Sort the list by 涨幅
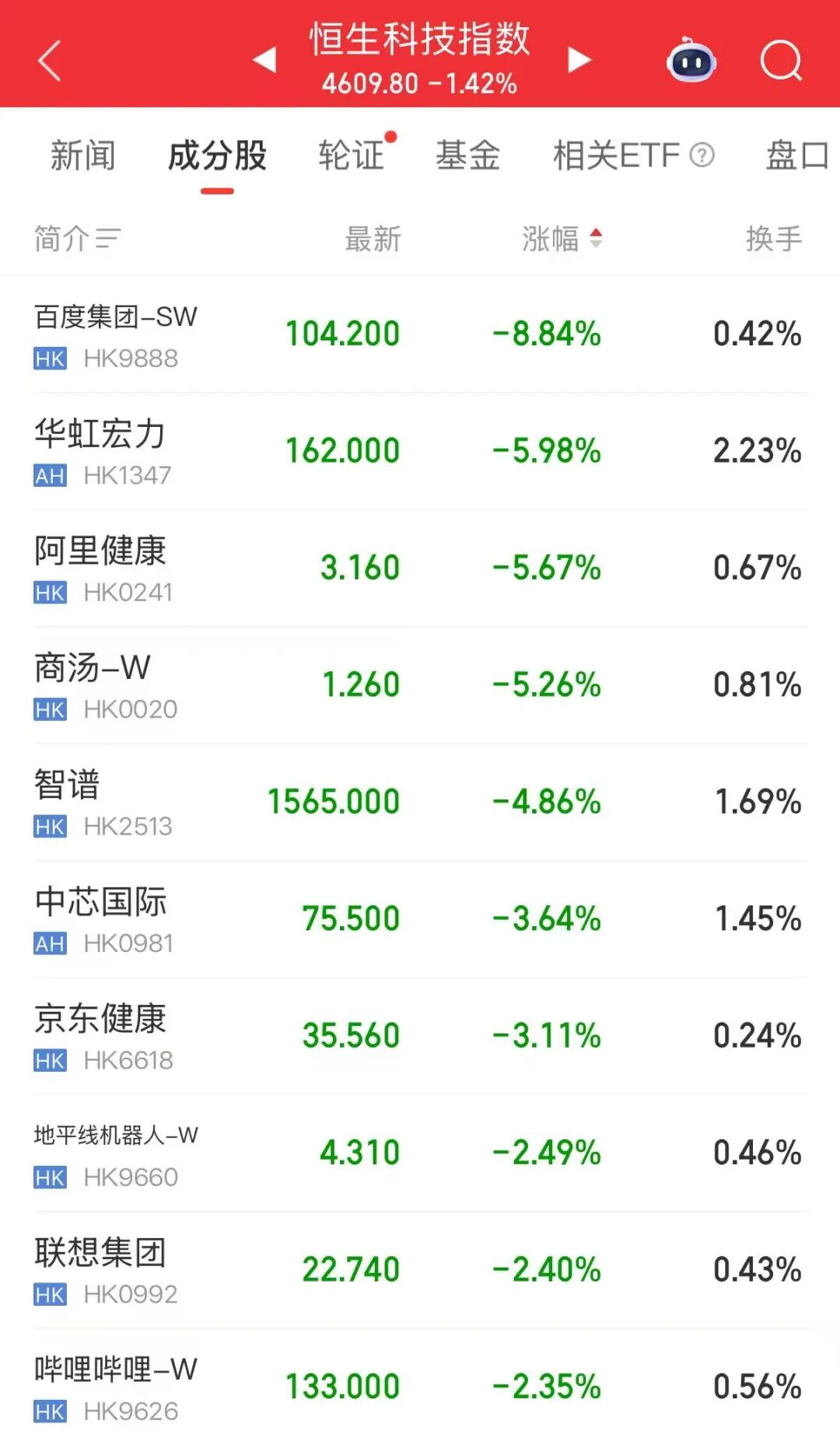 (562, 239)
